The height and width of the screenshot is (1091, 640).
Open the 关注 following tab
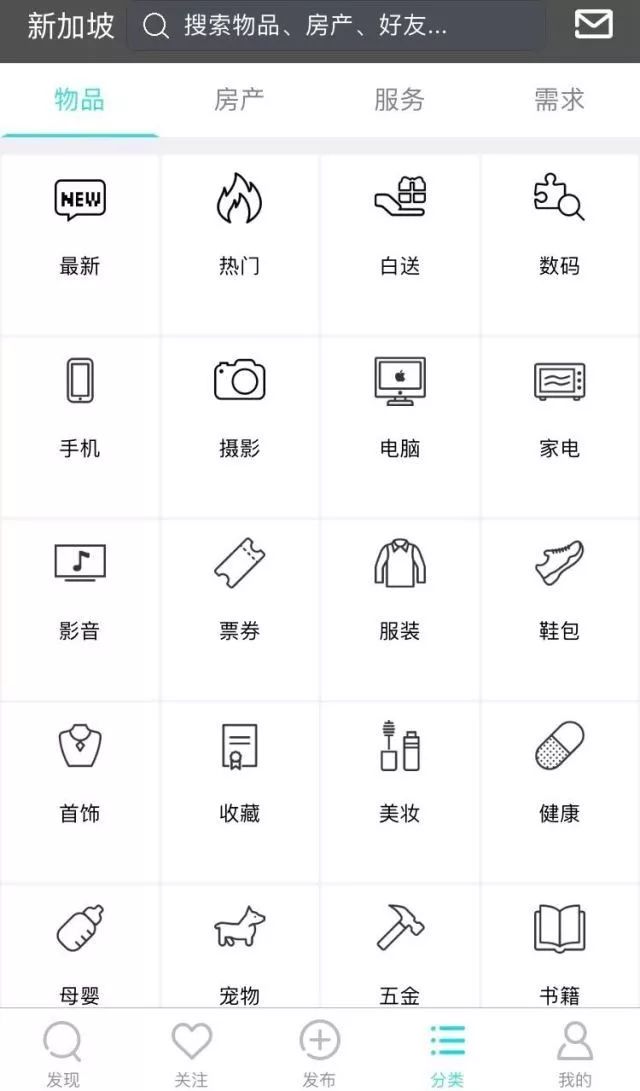click(191, 1052)
